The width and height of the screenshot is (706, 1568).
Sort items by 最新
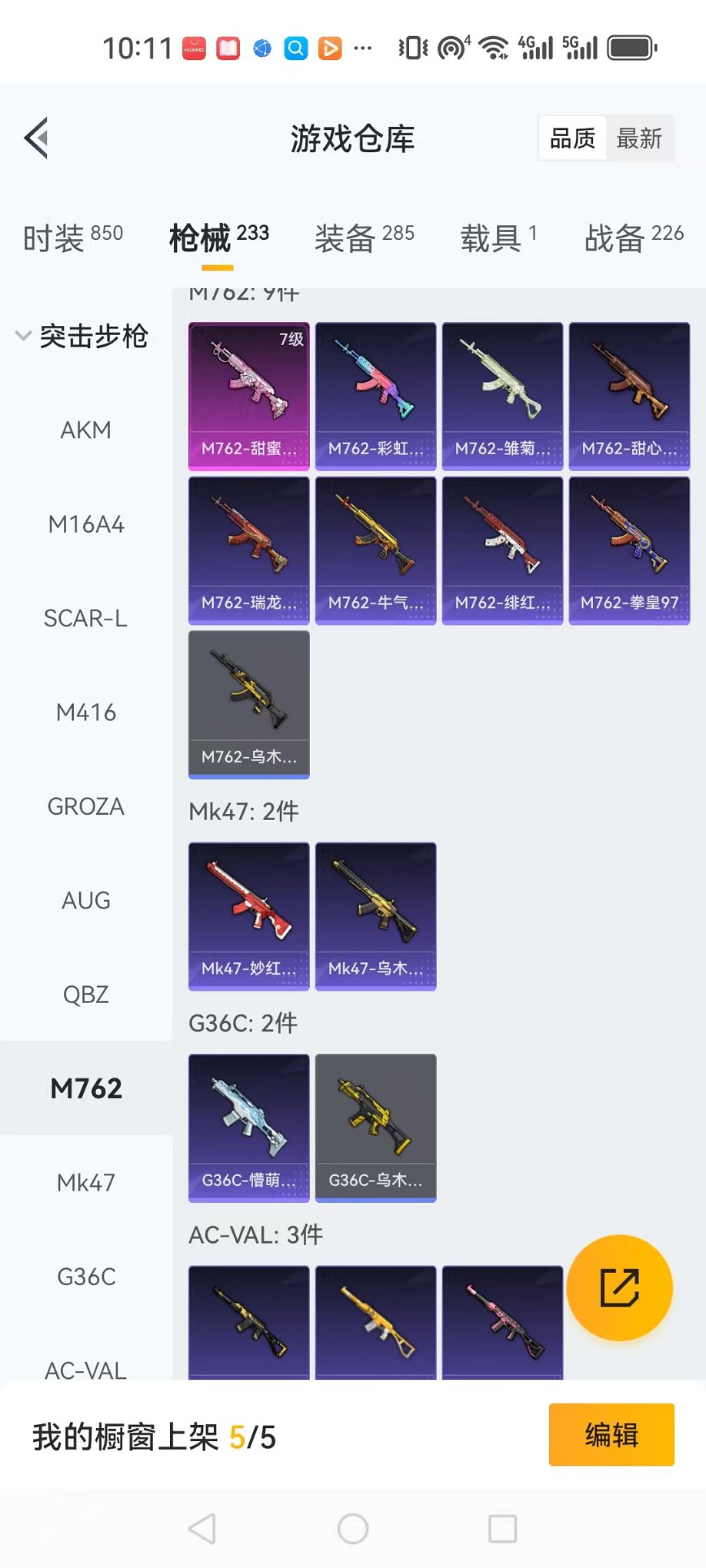click(x=639, y=138)
